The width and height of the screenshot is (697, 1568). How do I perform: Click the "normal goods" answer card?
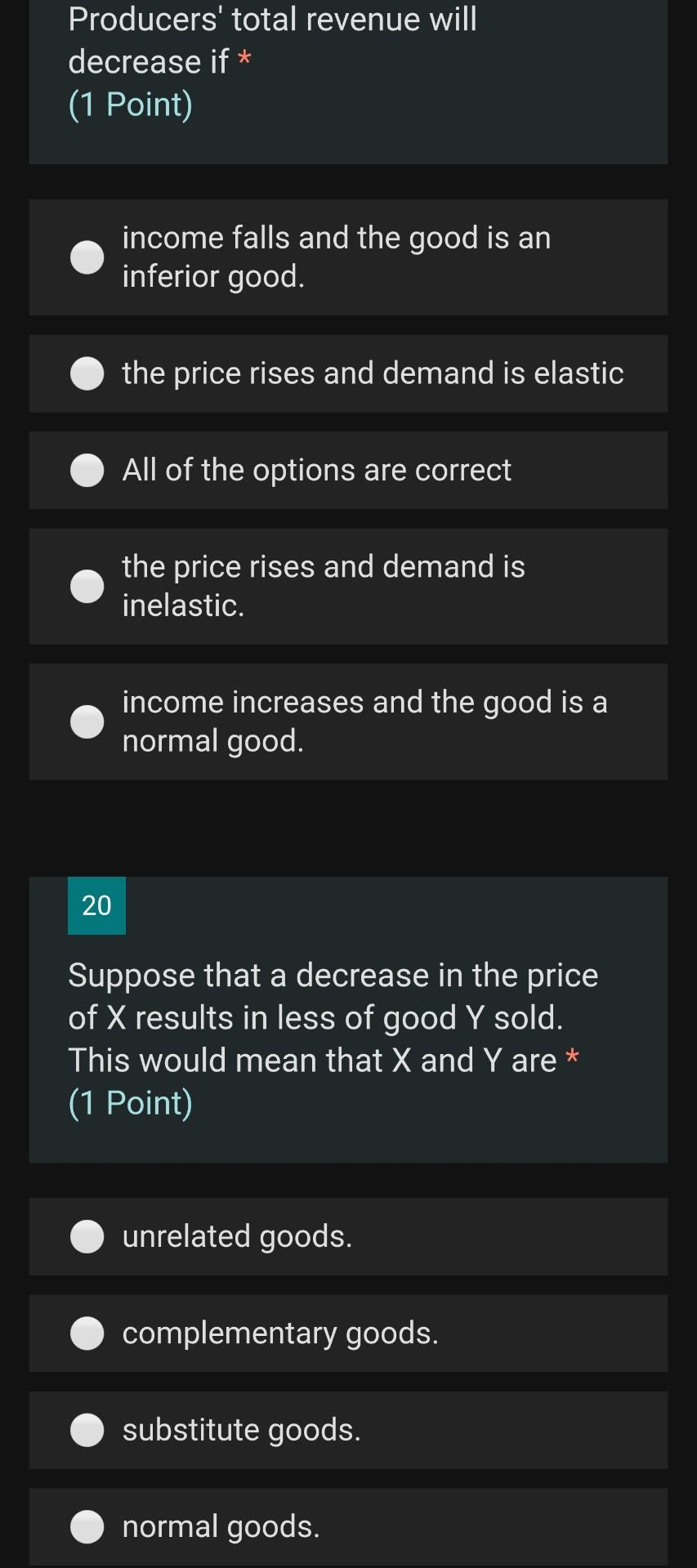(x=348, y=1526)
